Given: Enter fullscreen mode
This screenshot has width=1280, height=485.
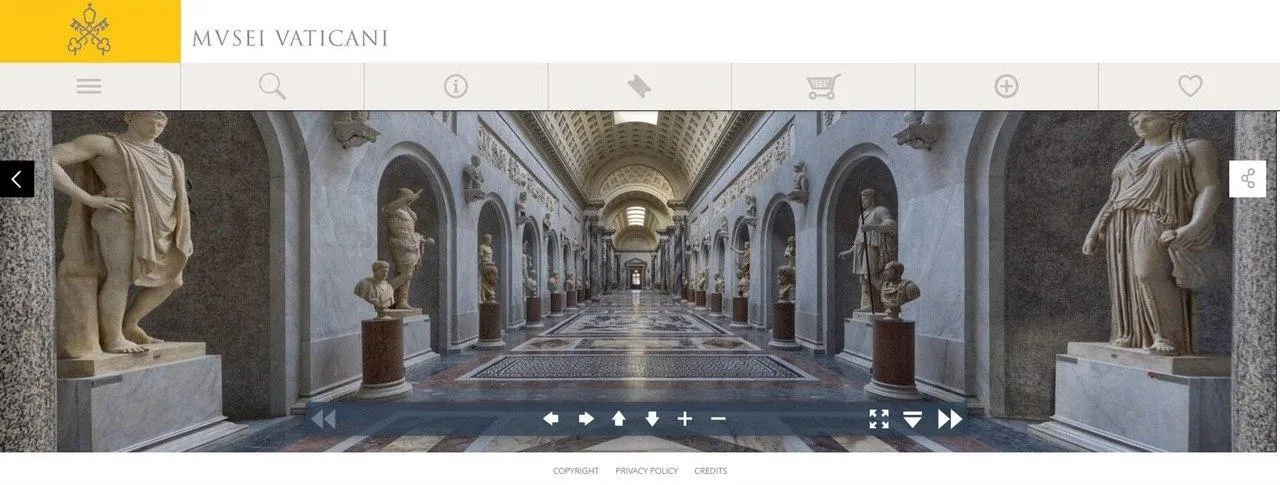Looking at the screenshot, I should coord(879,419).
